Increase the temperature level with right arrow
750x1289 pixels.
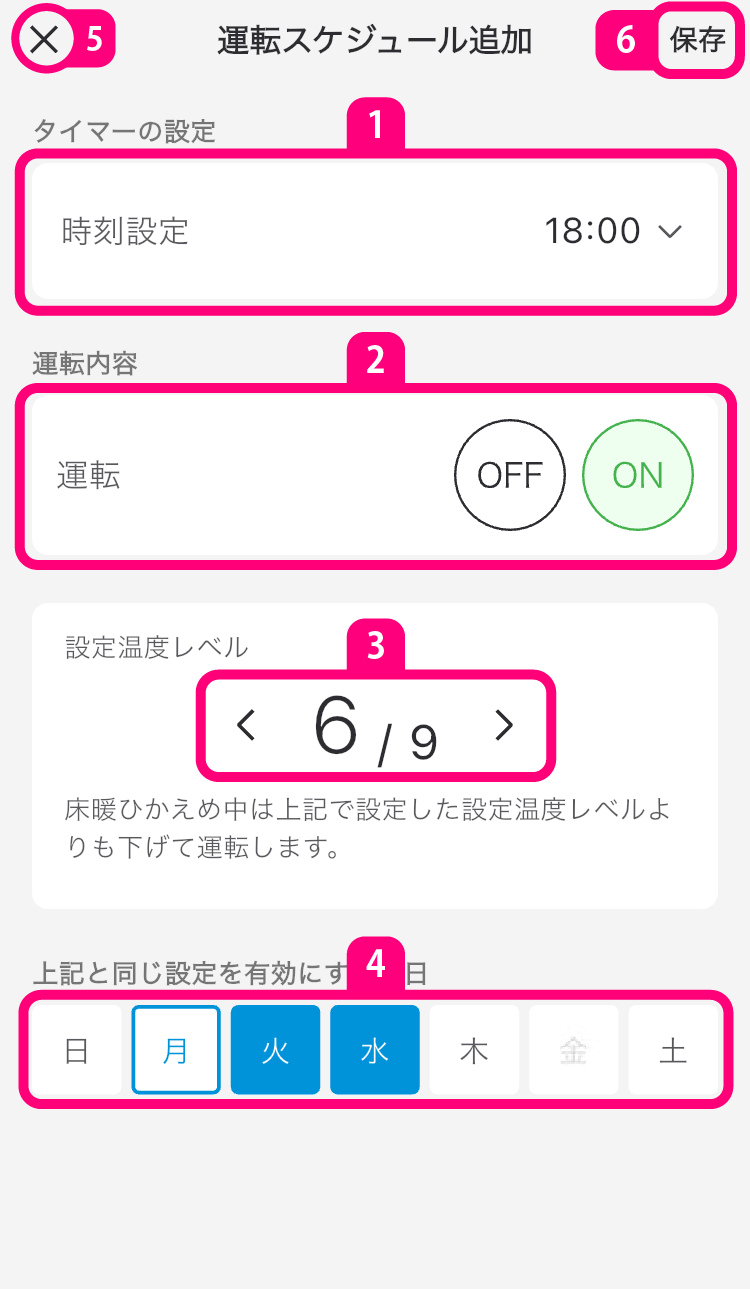click(504, 726)
